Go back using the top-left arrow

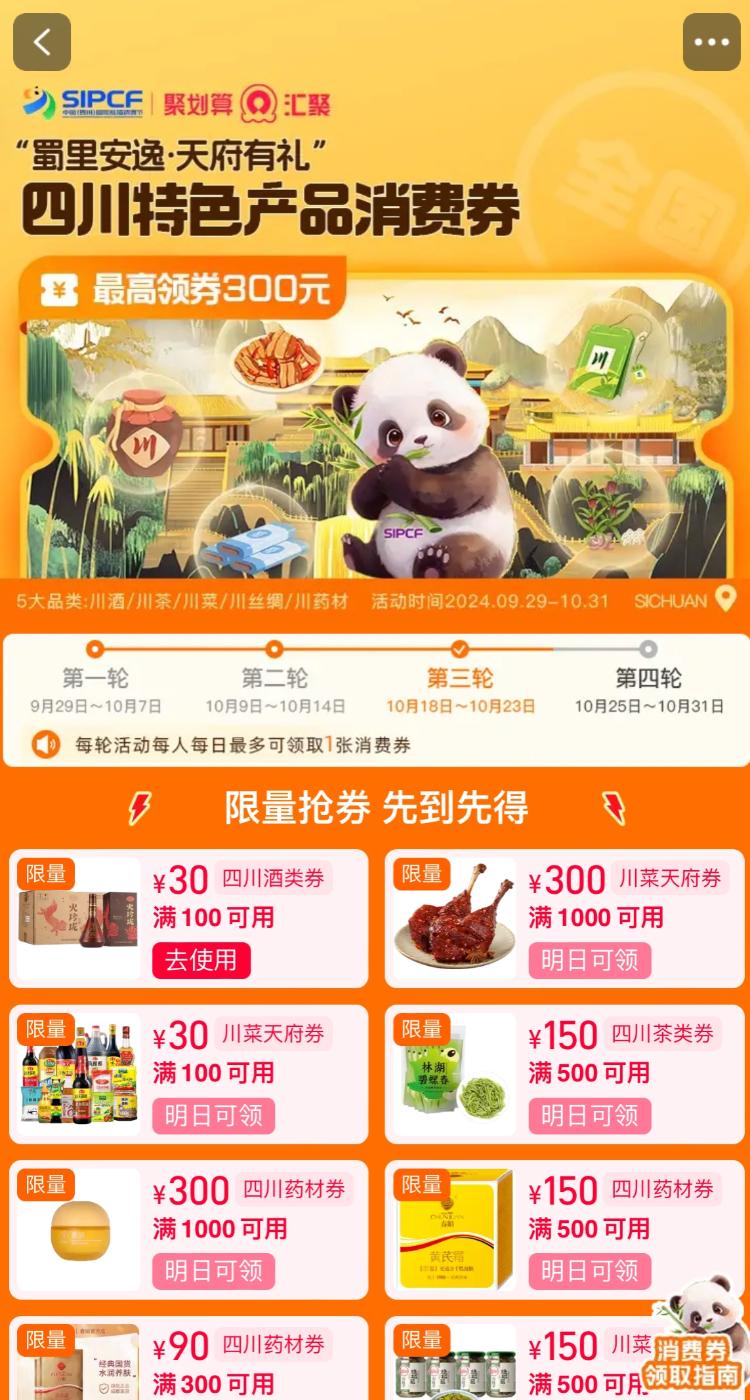pos(41,42)
